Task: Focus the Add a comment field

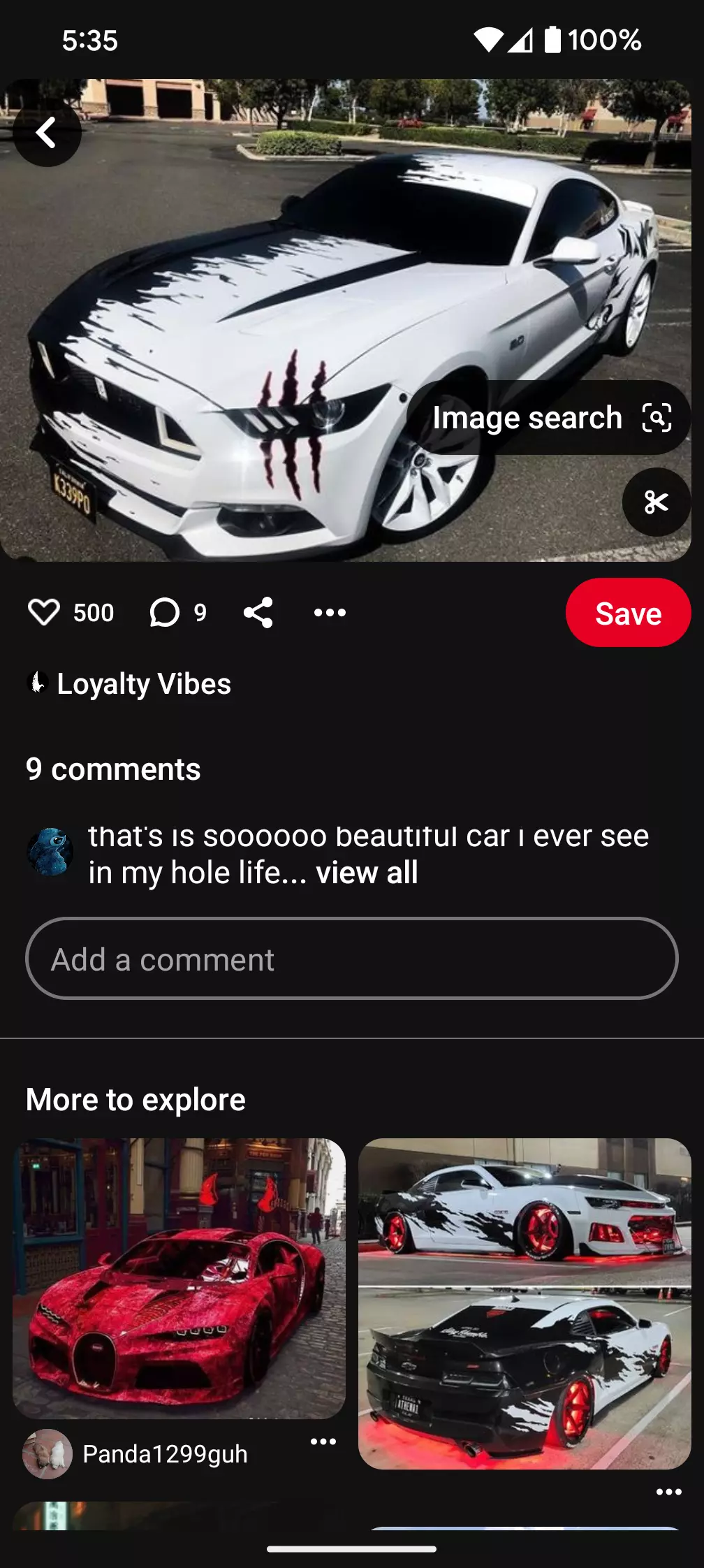Action: point(351,959)
